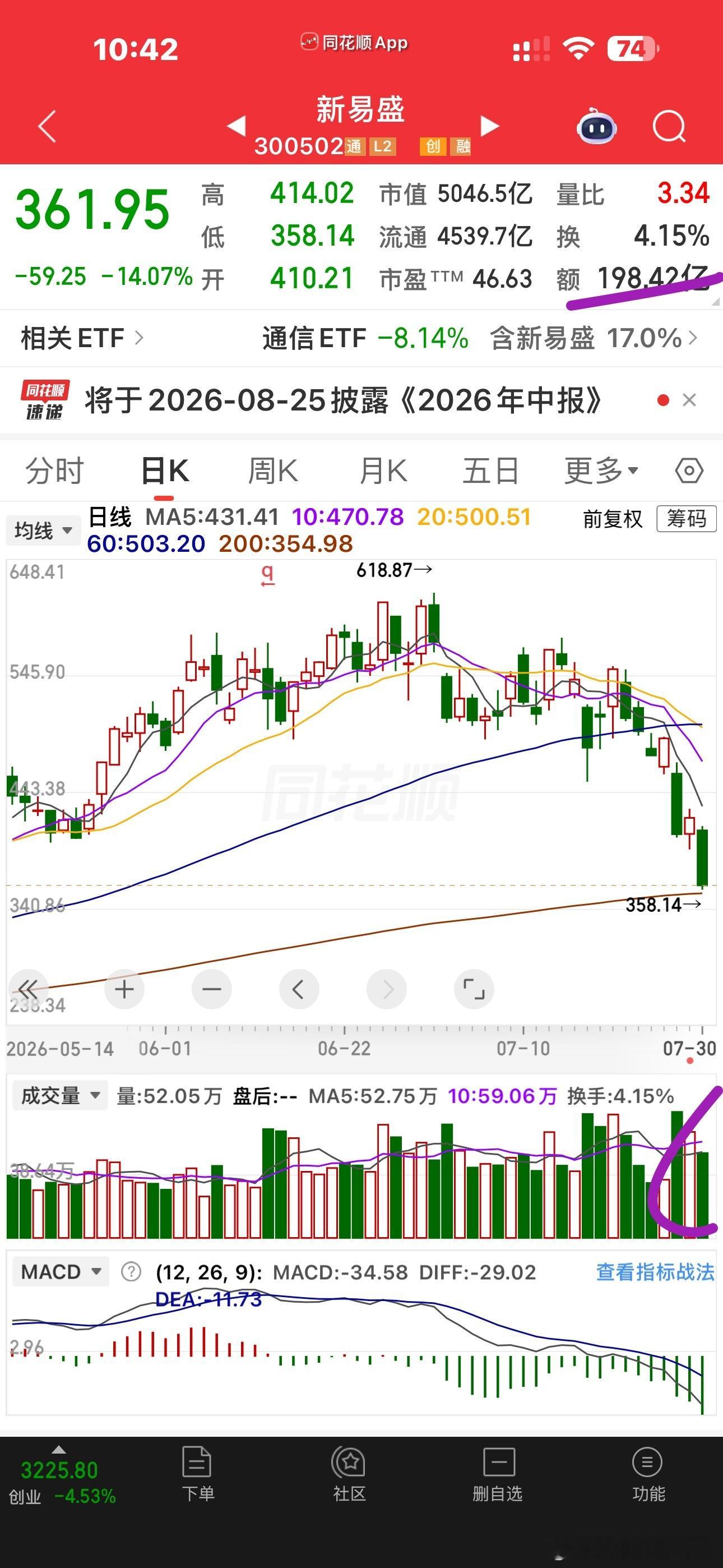
Task: Open stock search magnifier
Action: click(x=669, y=127)
